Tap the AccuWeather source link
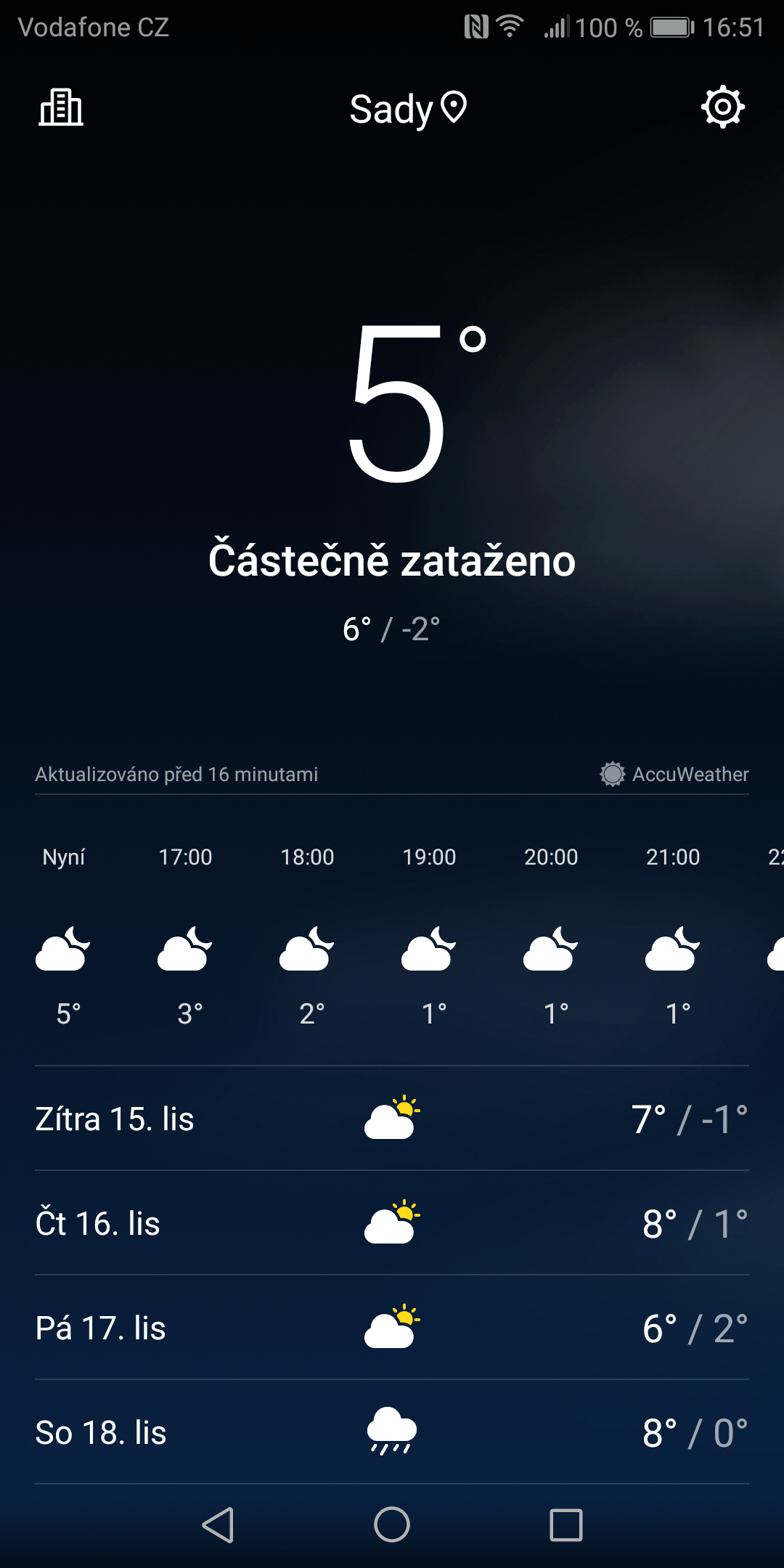This screenshot has height=1568, width=784. (674, 774)
